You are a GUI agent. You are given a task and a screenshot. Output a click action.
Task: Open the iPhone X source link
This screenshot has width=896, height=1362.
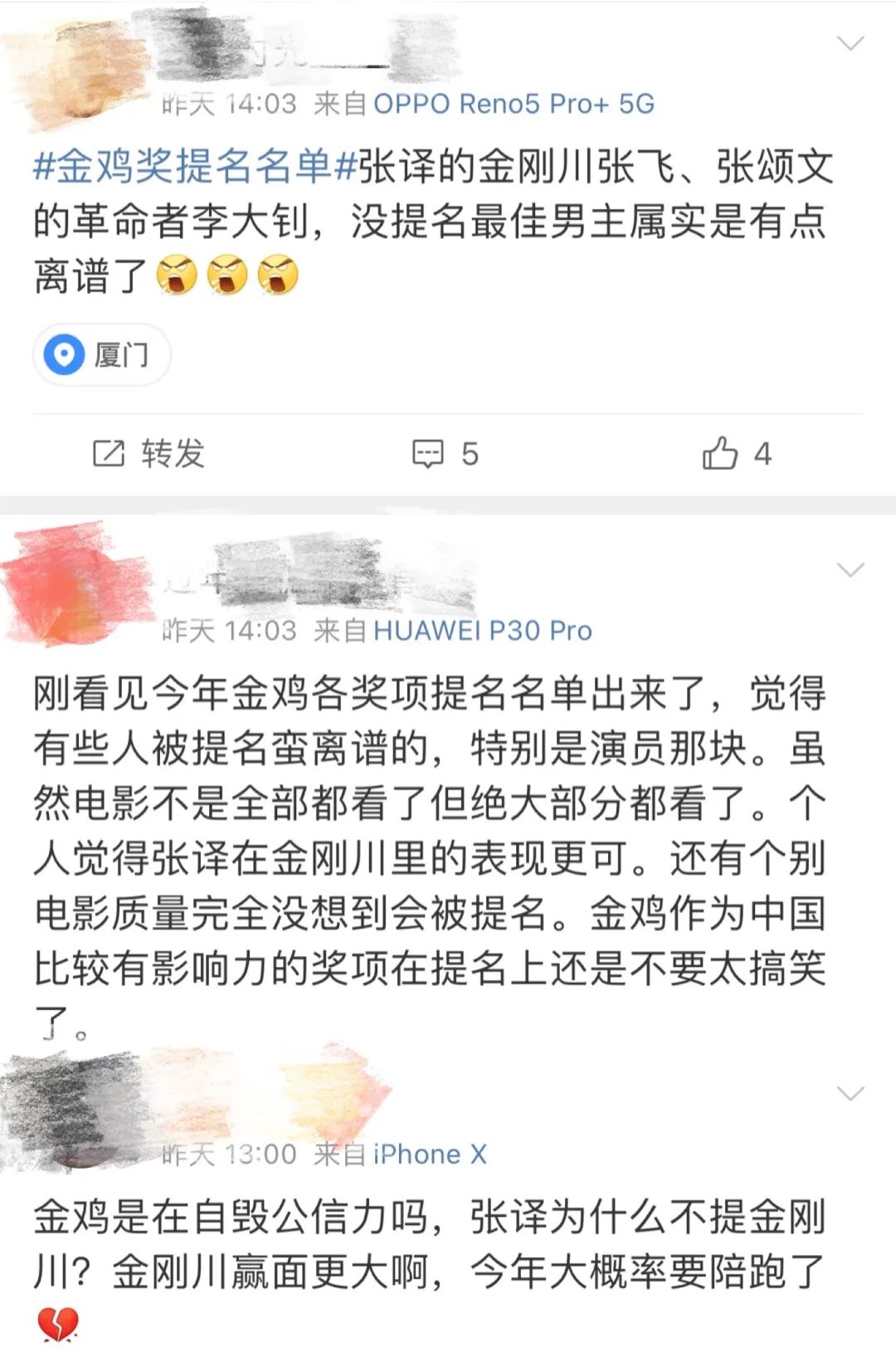(430, 1155)
